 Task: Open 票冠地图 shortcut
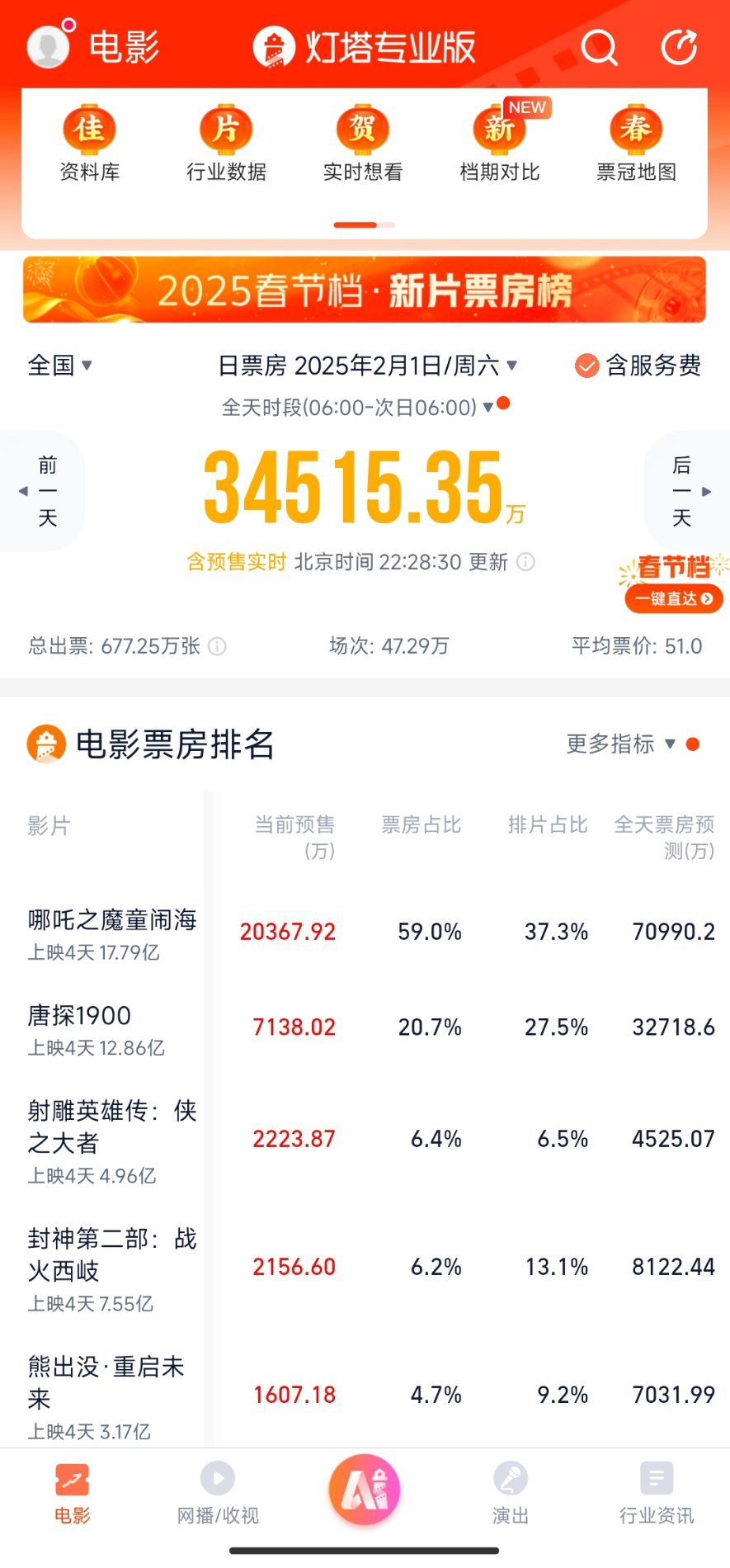point(636,143)
